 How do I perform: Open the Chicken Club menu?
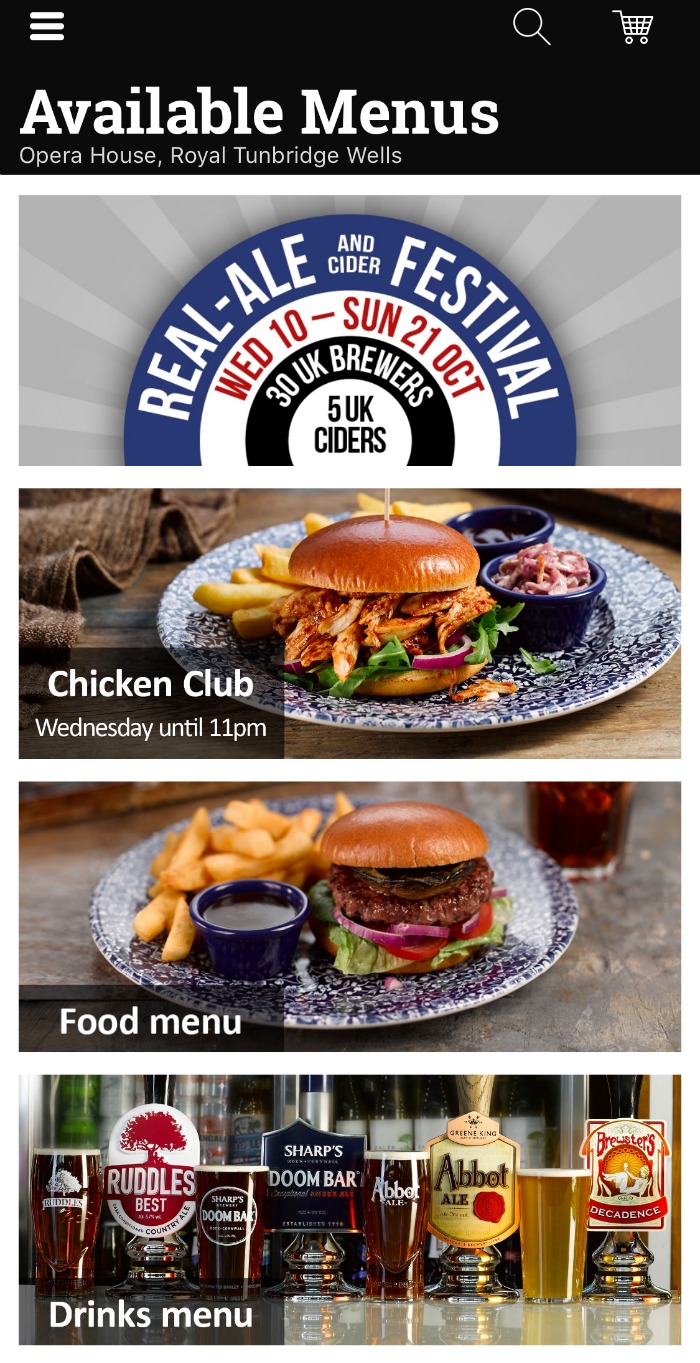pos(350,623)
